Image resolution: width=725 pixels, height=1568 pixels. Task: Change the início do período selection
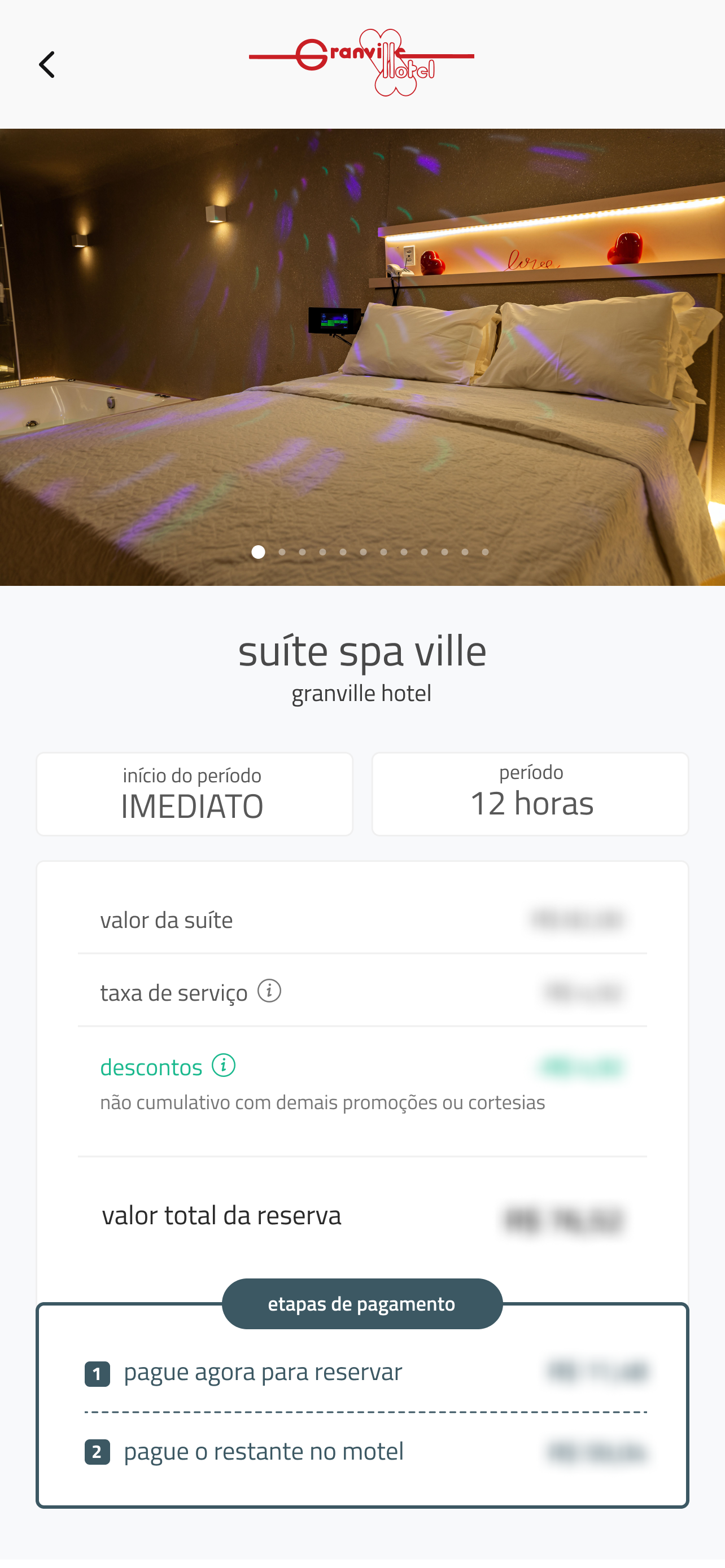tap(194, 794)
